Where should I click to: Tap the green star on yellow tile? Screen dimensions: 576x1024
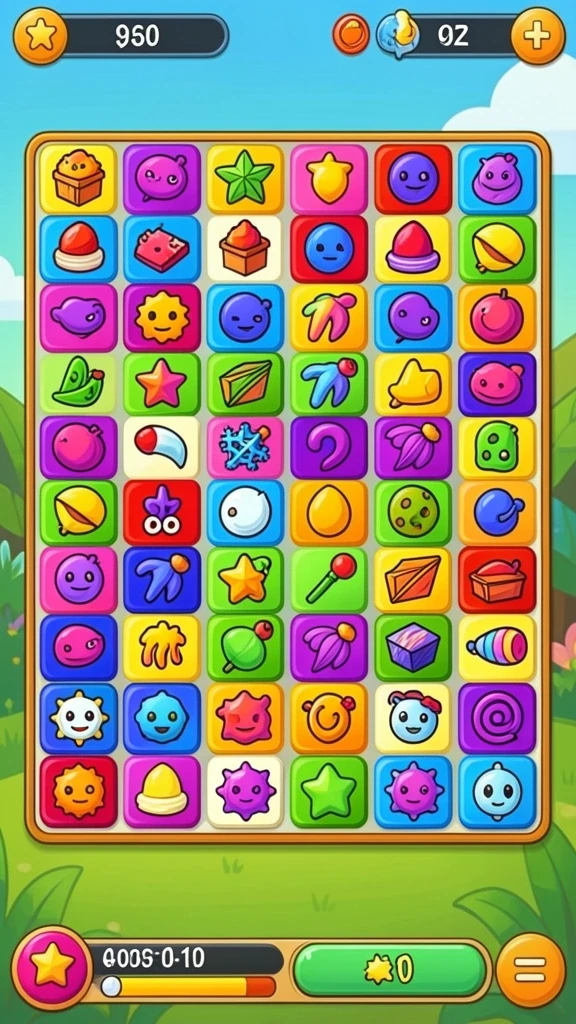pyautogui.click(x=245, y=178)
